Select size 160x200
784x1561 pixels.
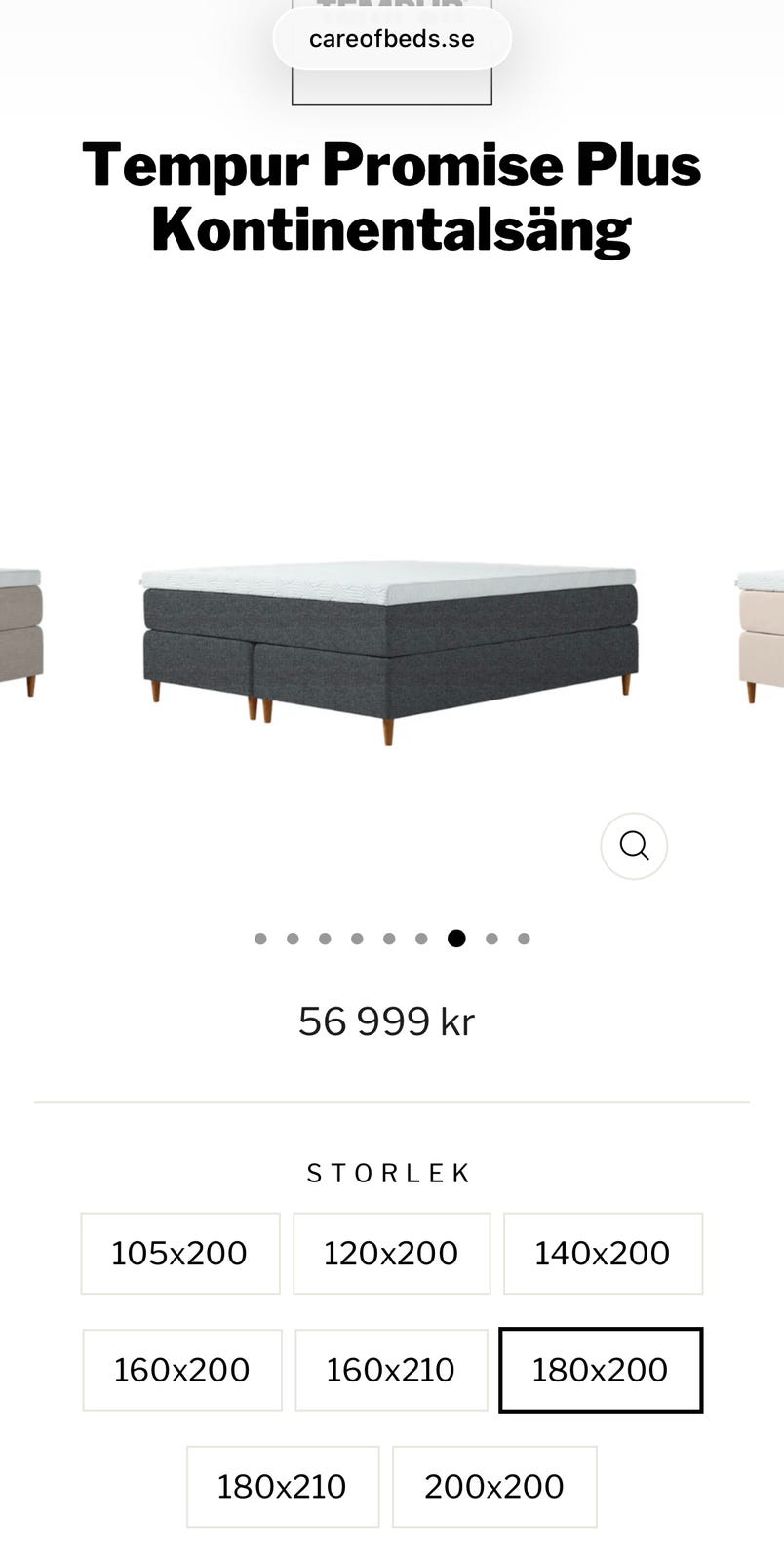181,1370
